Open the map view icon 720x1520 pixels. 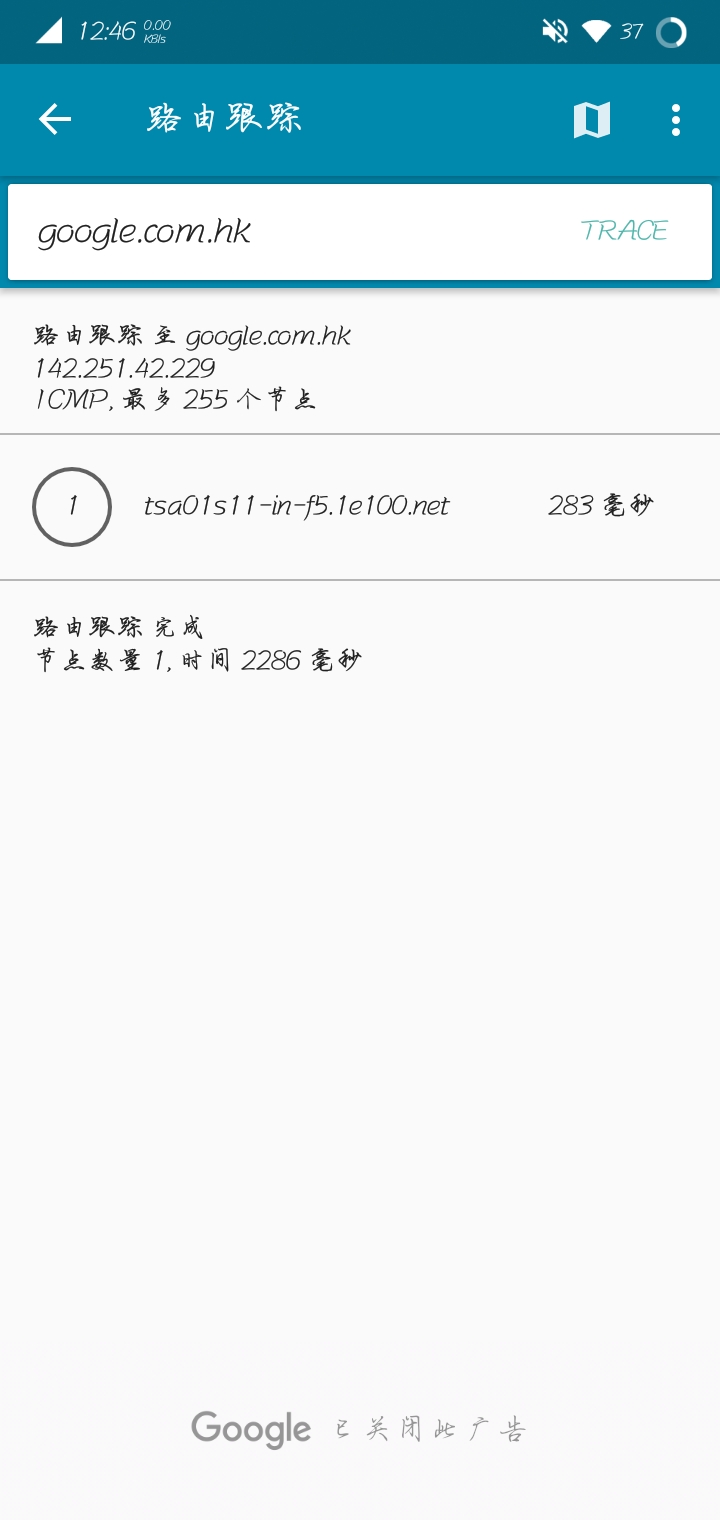(592, 120)
